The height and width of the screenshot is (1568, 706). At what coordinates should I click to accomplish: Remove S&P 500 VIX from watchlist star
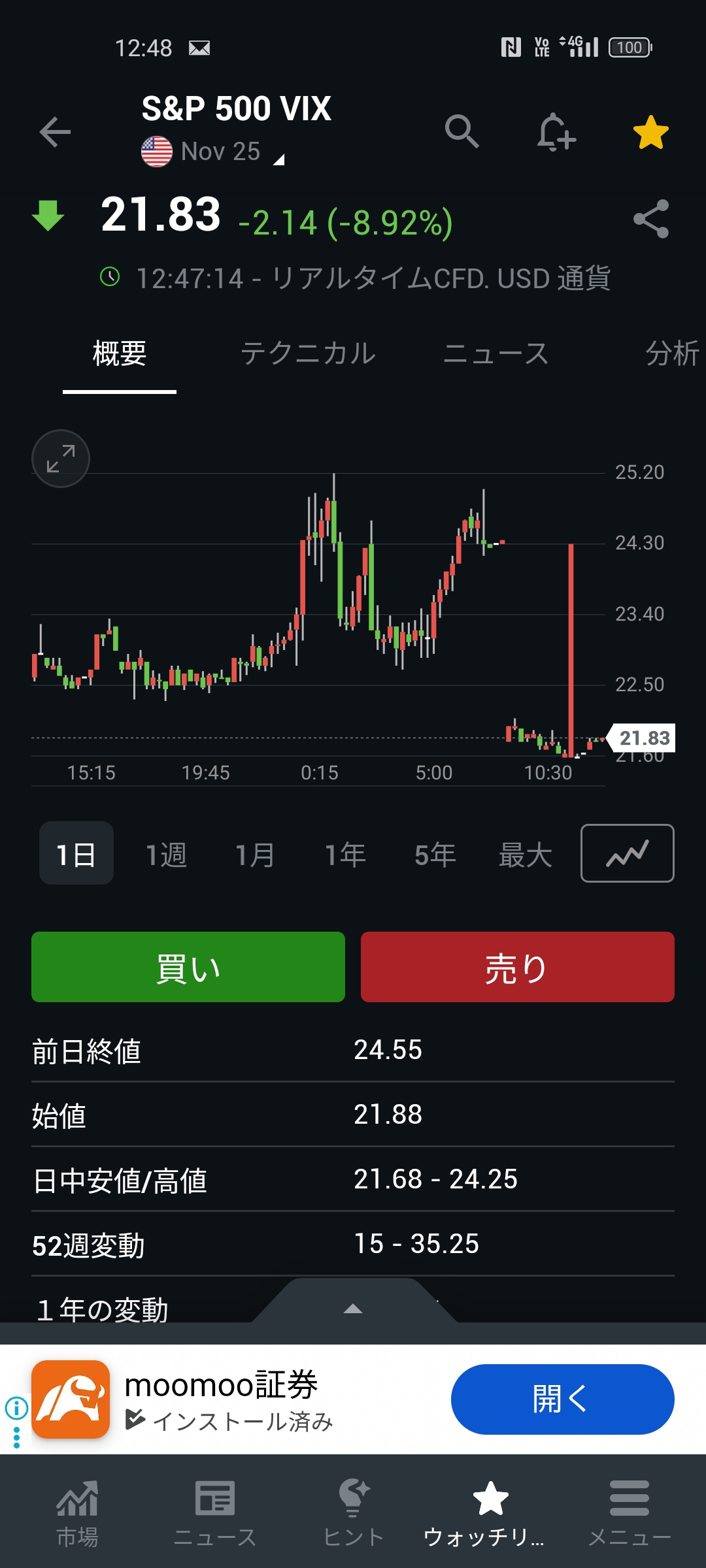(650, 133)
